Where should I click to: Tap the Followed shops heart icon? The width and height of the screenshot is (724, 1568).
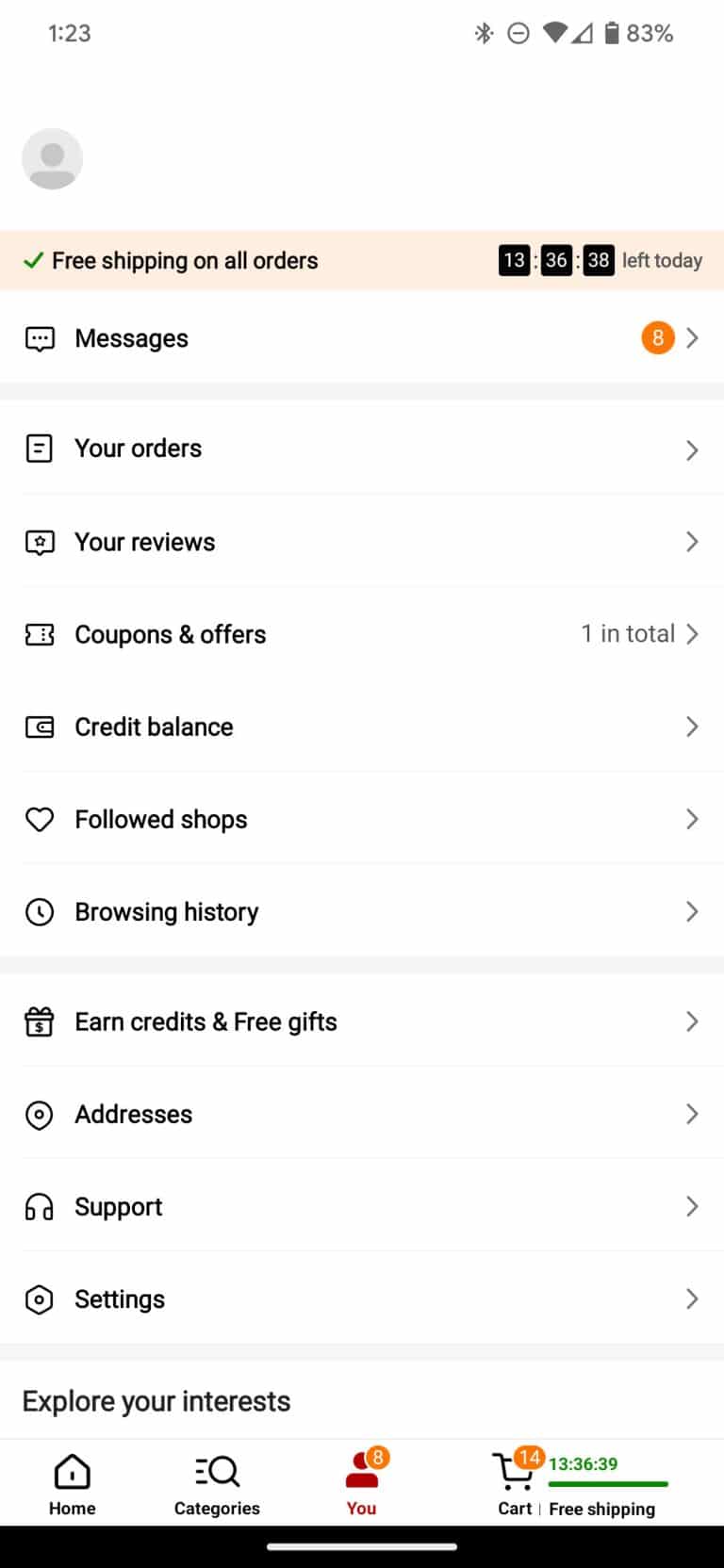click(39, 819)
